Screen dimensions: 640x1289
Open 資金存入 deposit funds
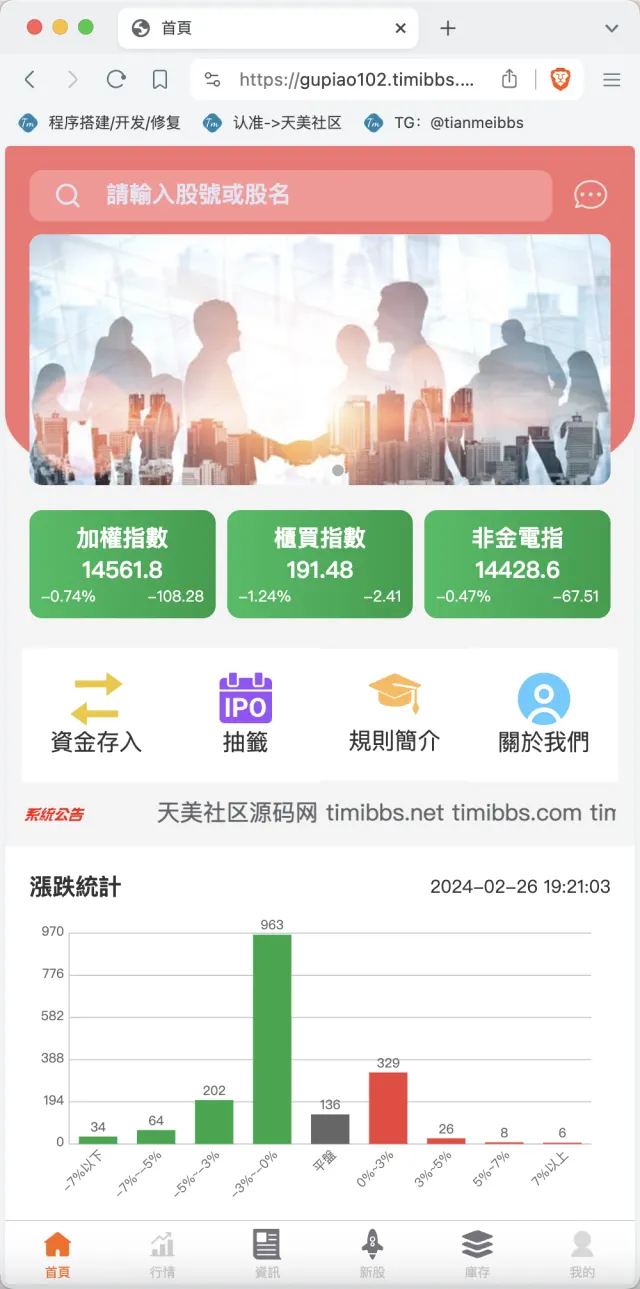[x=96, y=713]
